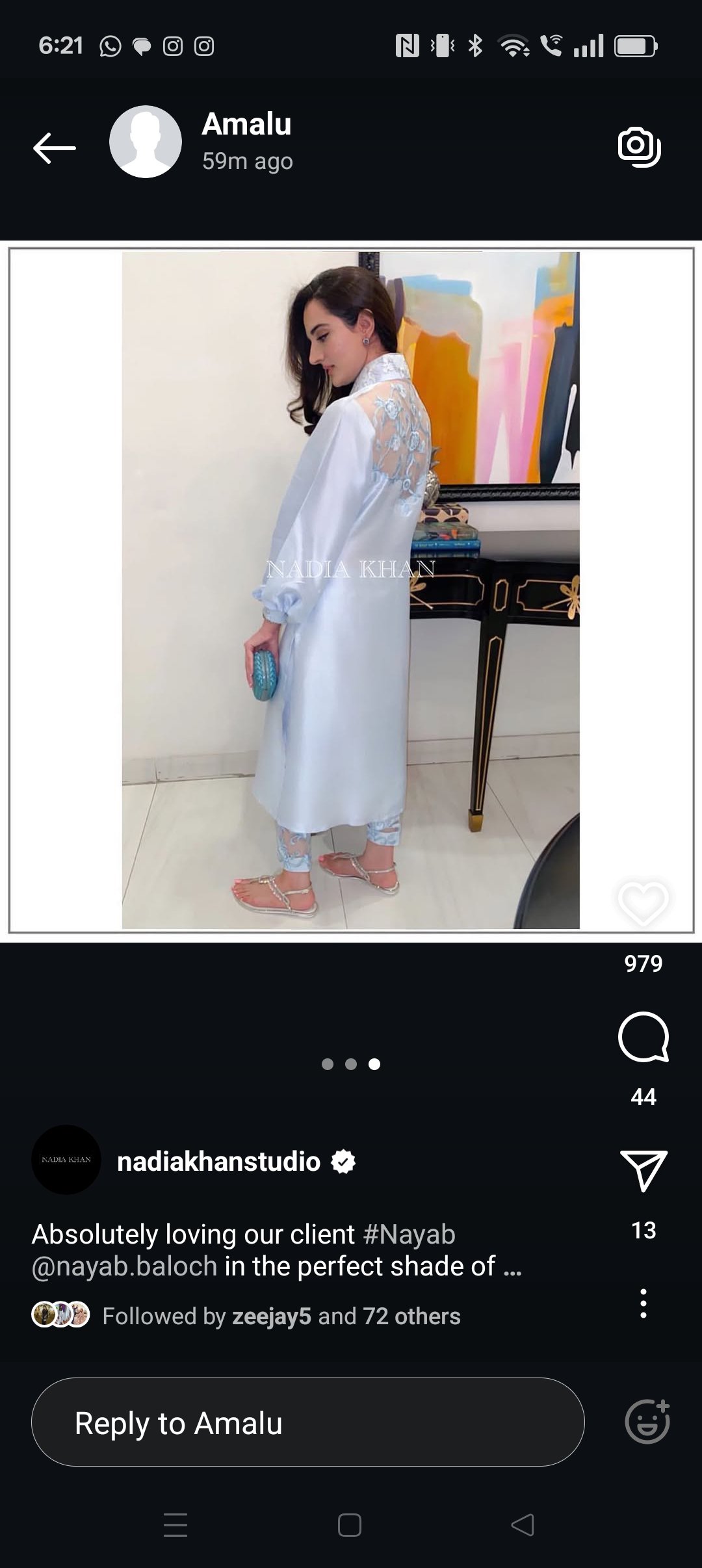Go back using the top arrow

(55, 148)
